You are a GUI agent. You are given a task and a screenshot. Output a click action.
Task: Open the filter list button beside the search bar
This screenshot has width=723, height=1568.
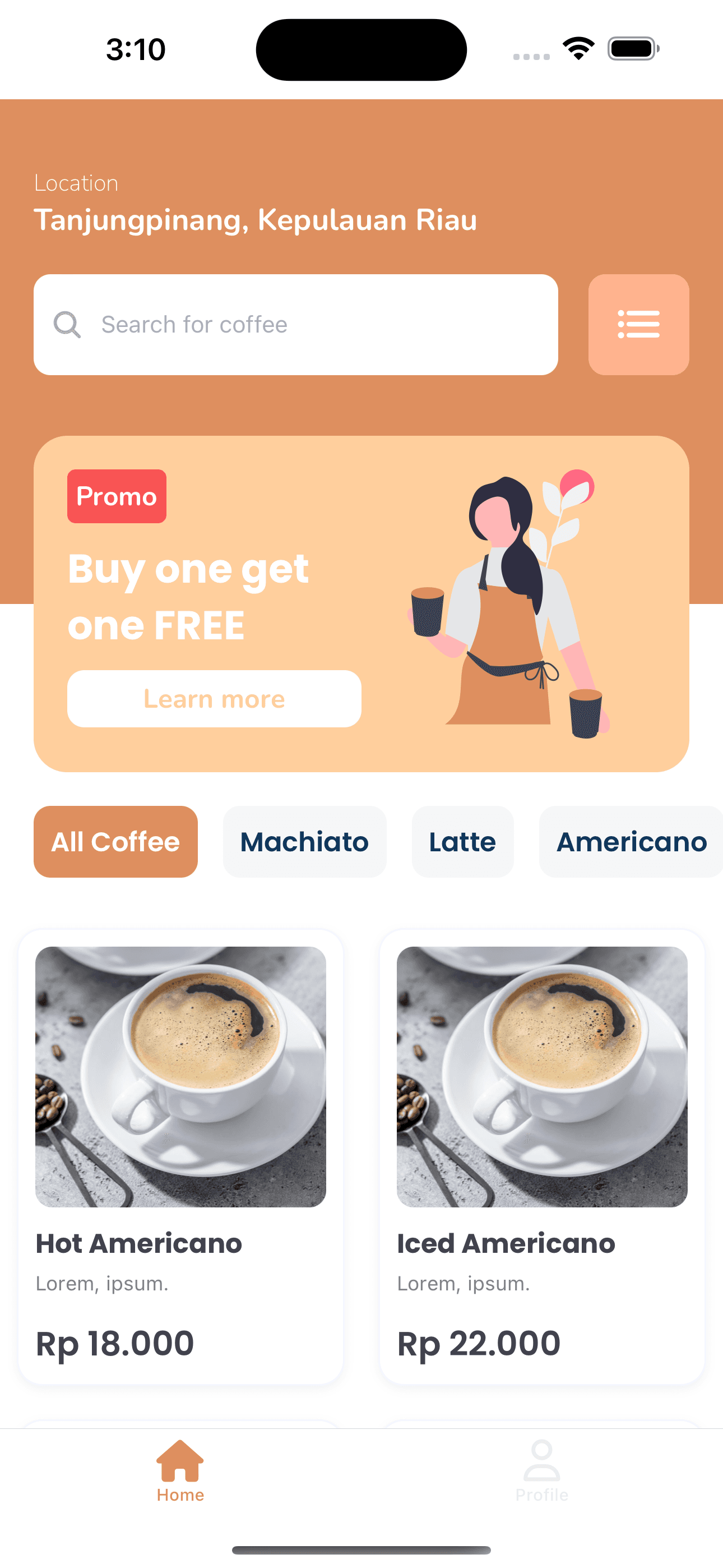[x=638, y=325]
